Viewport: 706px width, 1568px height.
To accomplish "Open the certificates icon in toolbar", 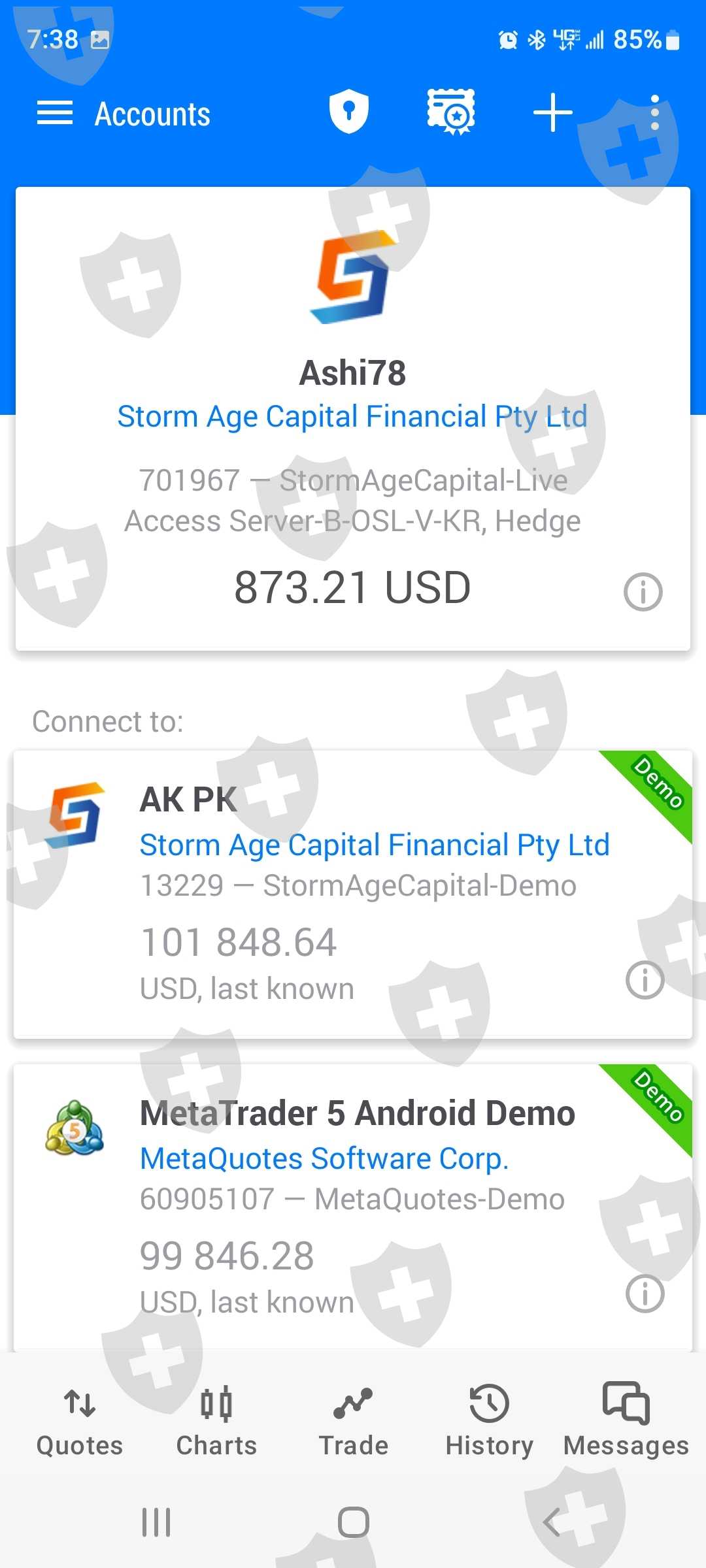I will pyautogui.click(x=451, y=112).
